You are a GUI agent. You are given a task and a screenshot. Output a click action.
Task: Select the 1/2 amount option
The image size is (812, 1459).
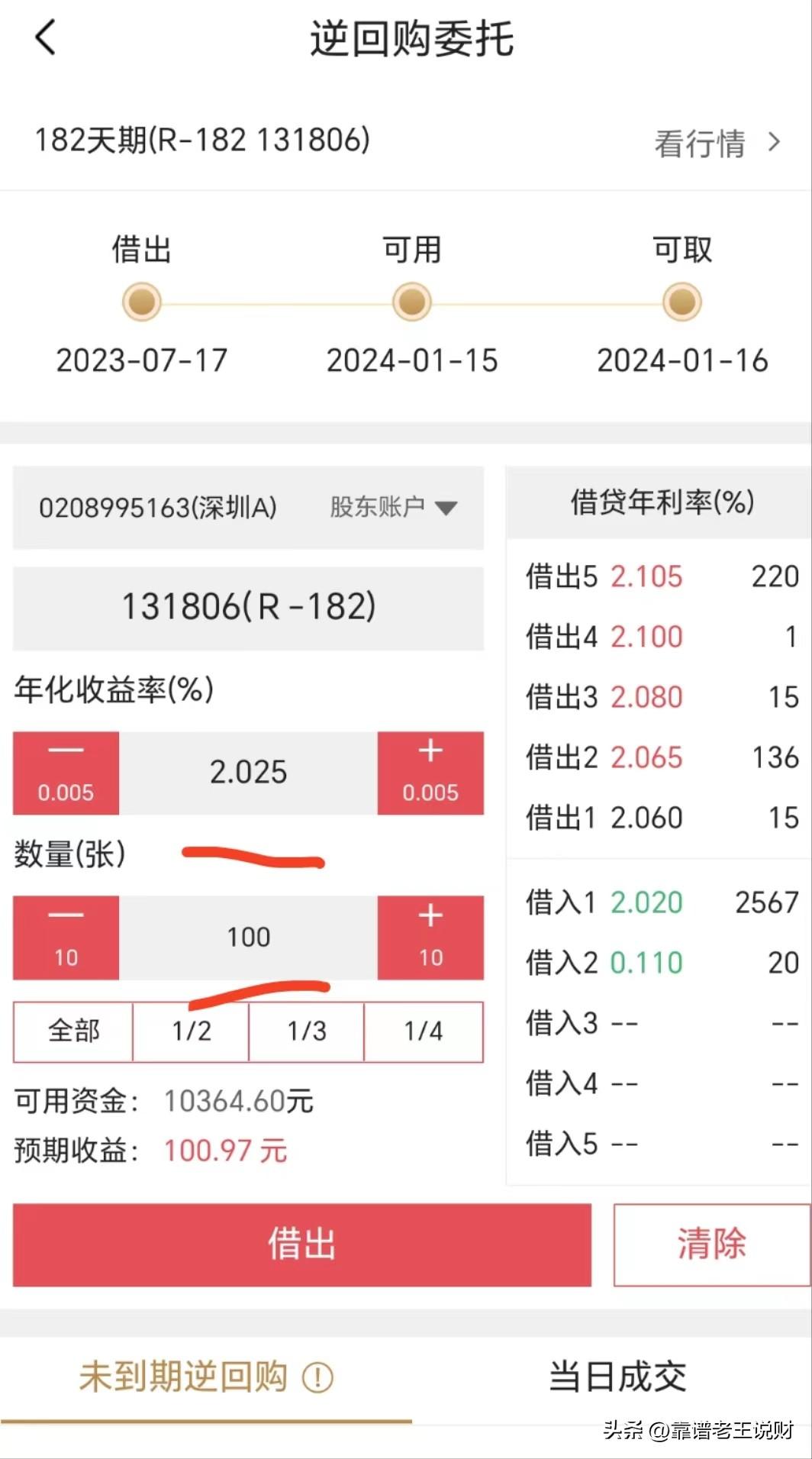pos(191,1031)
